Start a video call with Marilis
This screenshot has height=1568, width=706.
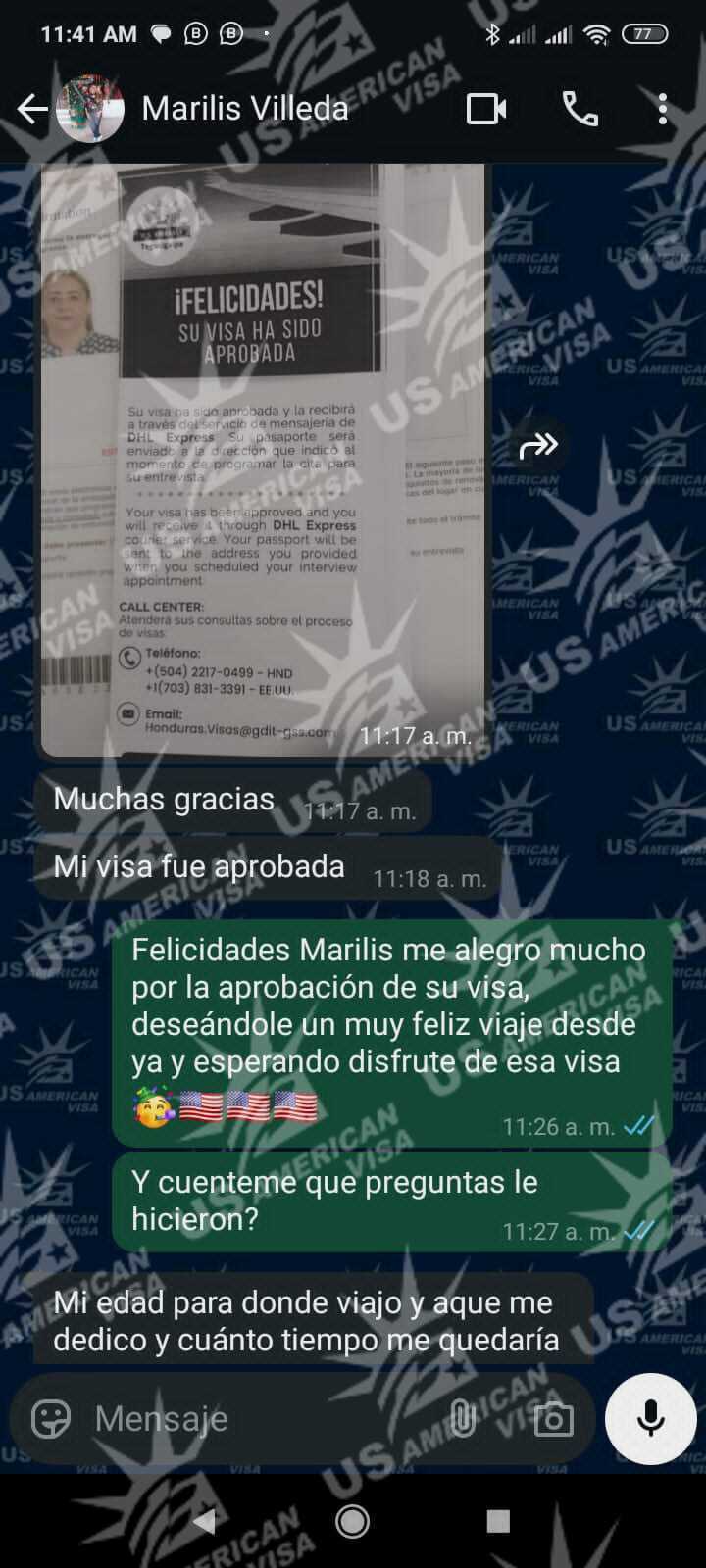pos(486,109)
